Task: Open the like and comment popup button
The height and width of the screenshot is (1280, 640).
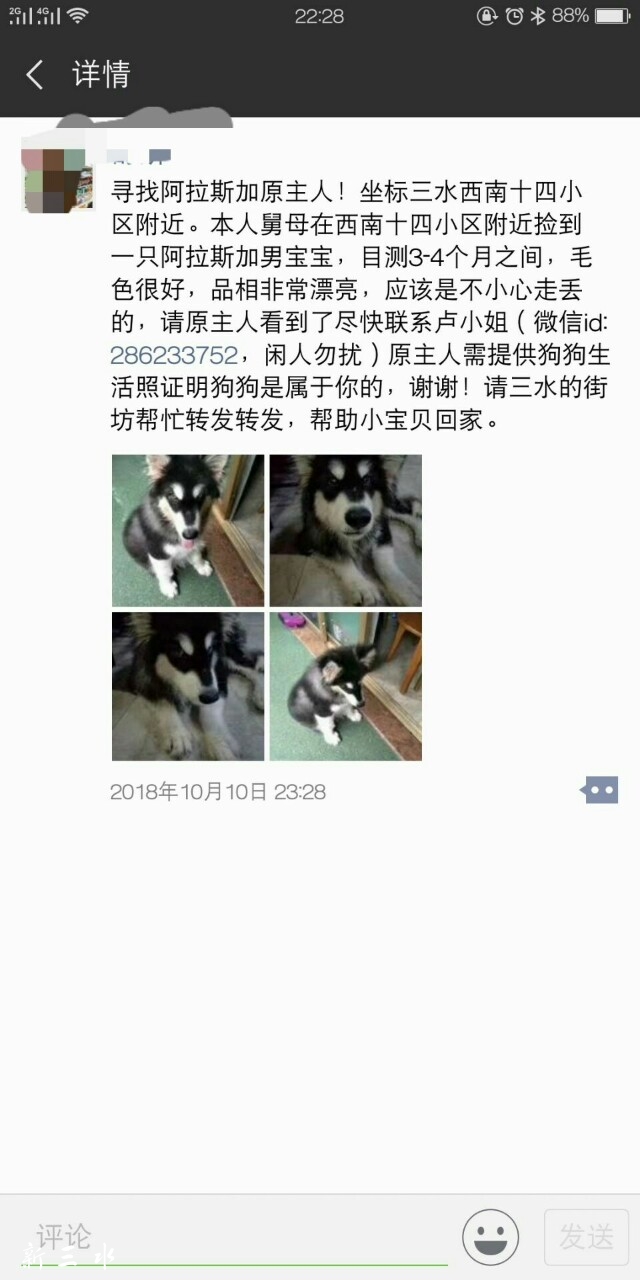Action: (599, 791)
